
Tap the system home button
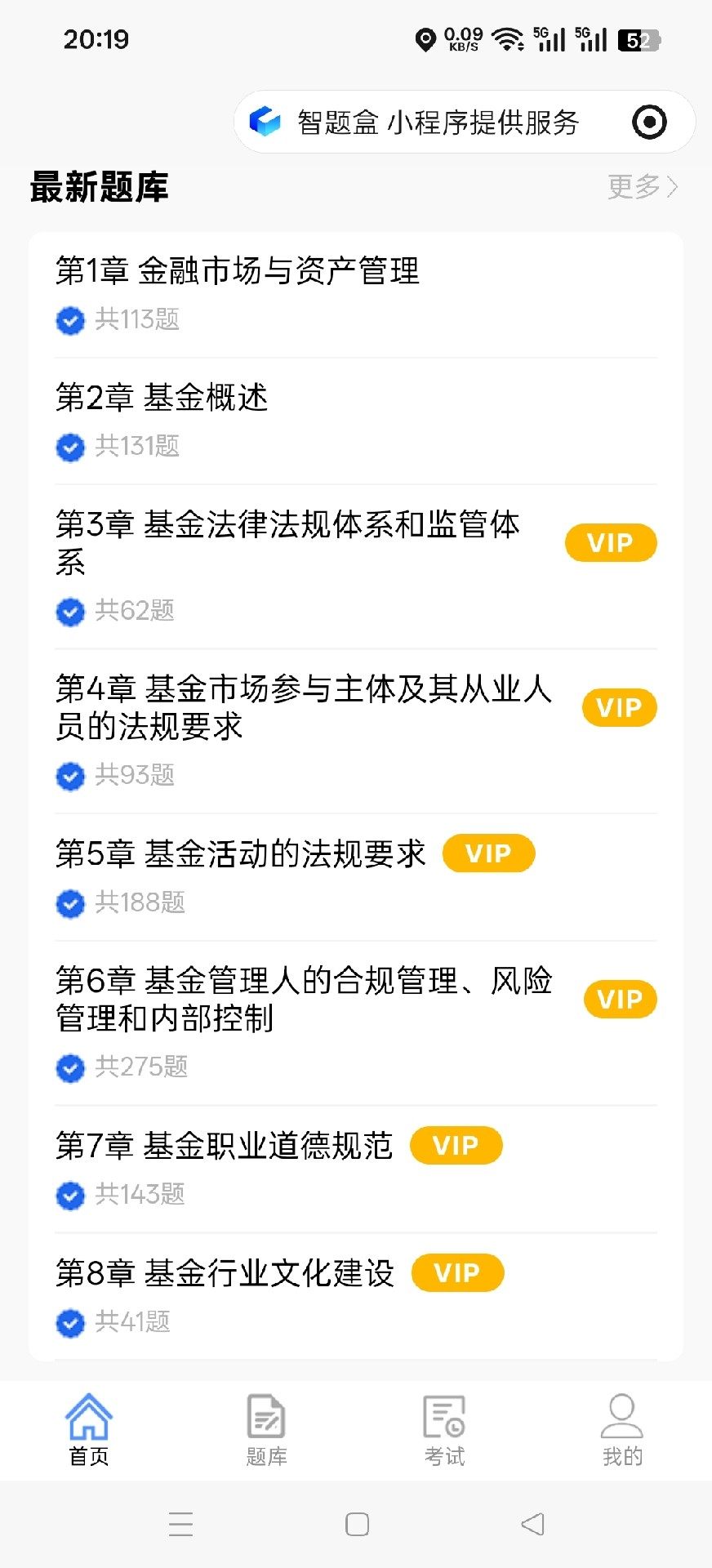[357, 1524]
